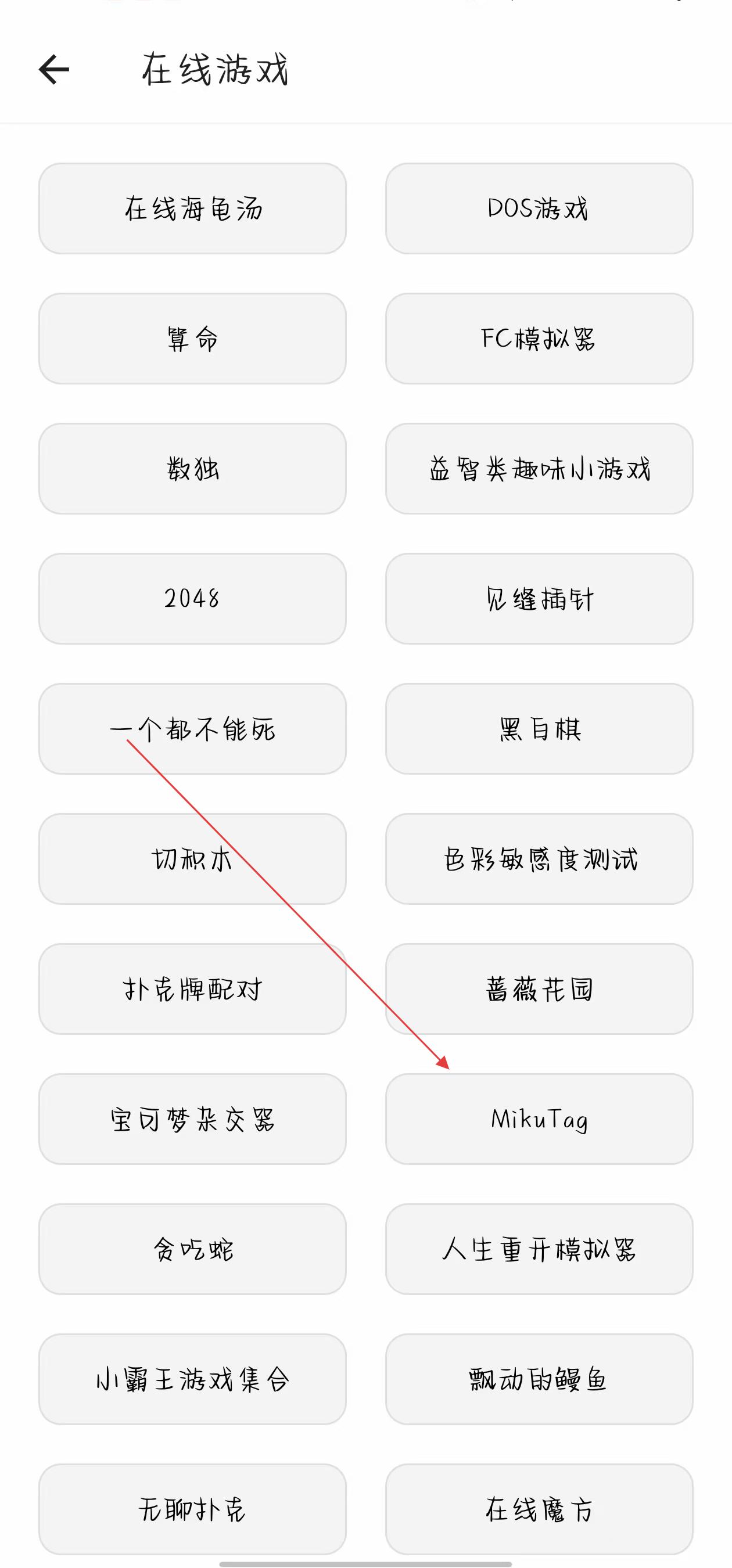
Task: Start 人生重开模拟器
Action: (x=539, y=1249)
